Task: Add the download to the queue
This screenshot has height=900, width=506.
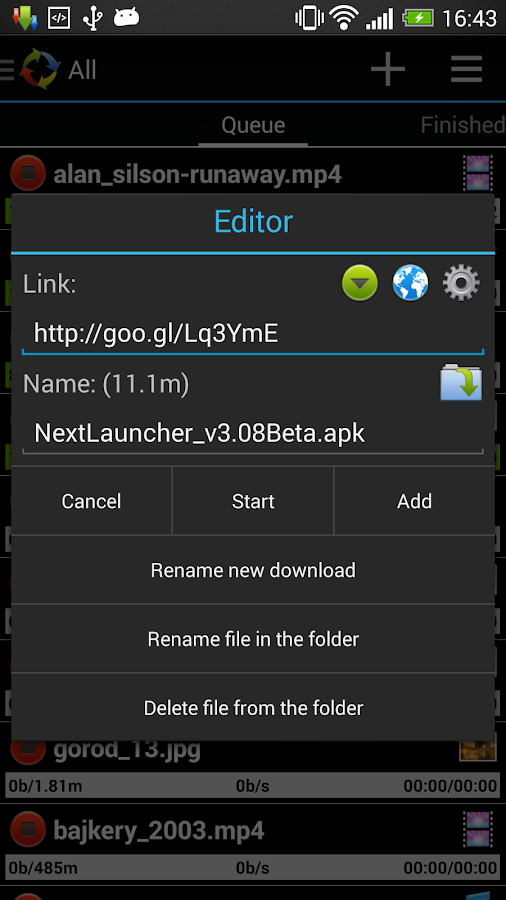Action: click(414, 501)
